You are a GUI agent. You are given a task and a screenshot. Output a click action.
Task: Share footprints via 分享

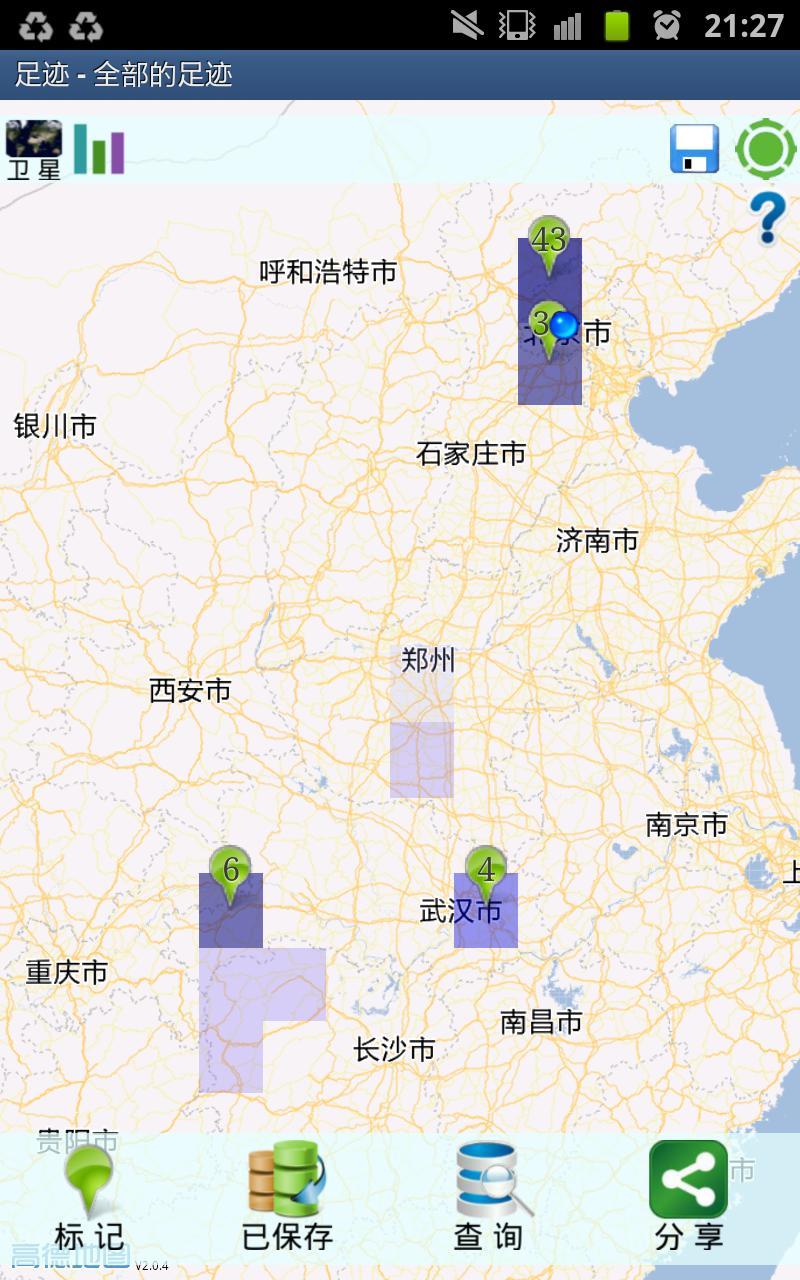tap(689, 1197)
